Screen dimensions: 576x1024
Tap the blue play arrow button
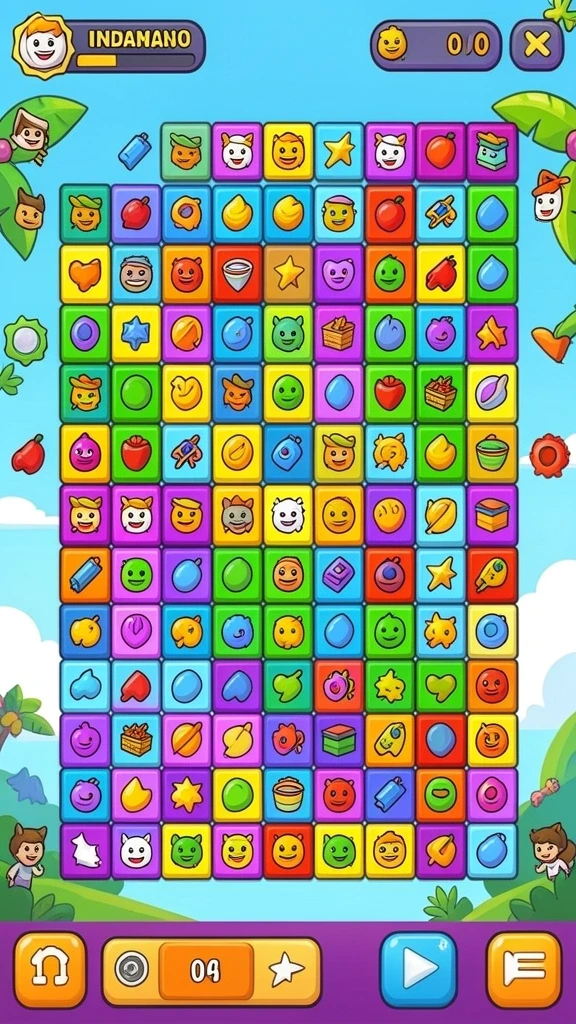pyautogui.click(x=419, y=969)
